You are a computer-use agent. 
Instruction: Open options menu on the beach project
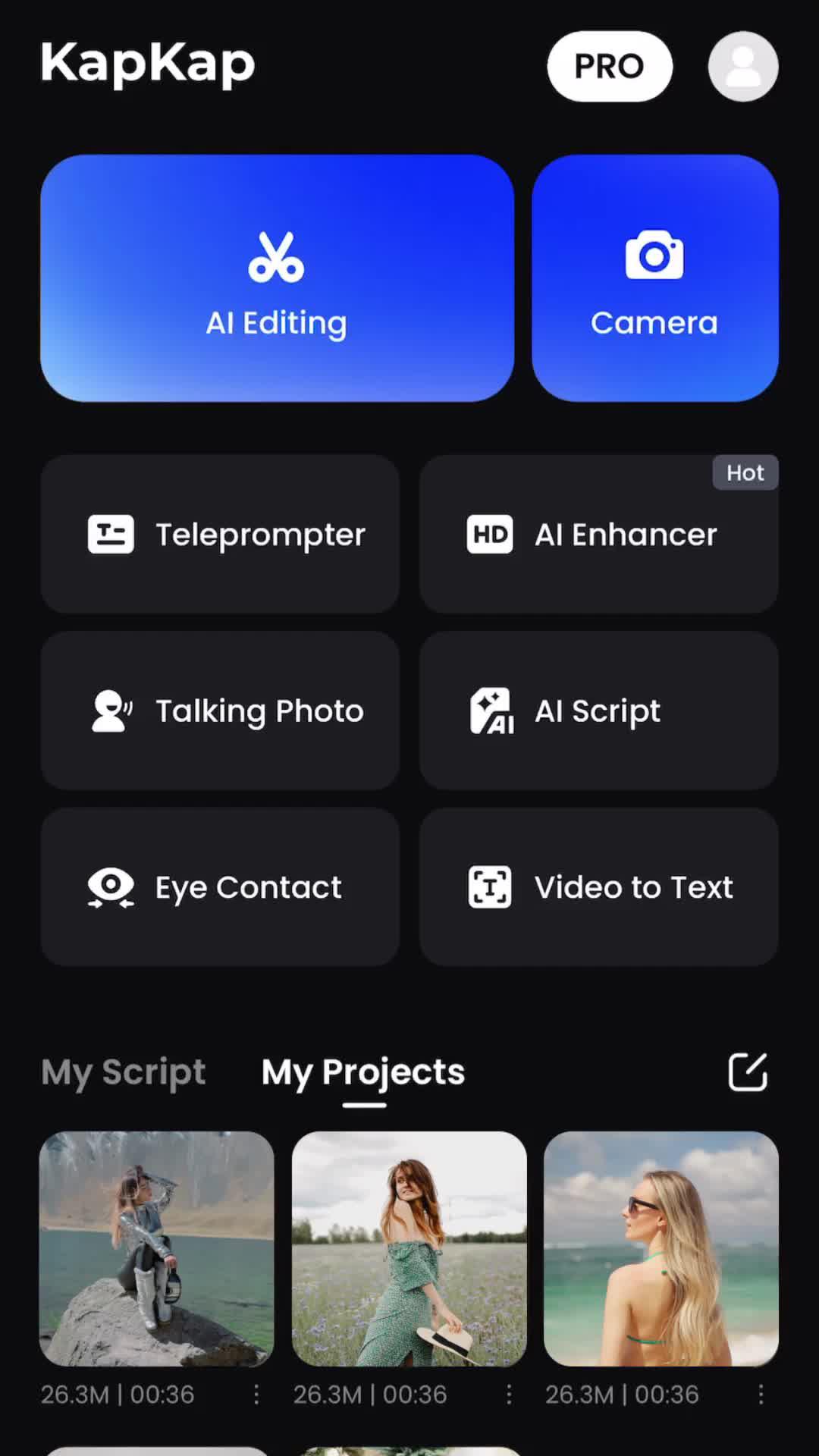[762, 1395]
